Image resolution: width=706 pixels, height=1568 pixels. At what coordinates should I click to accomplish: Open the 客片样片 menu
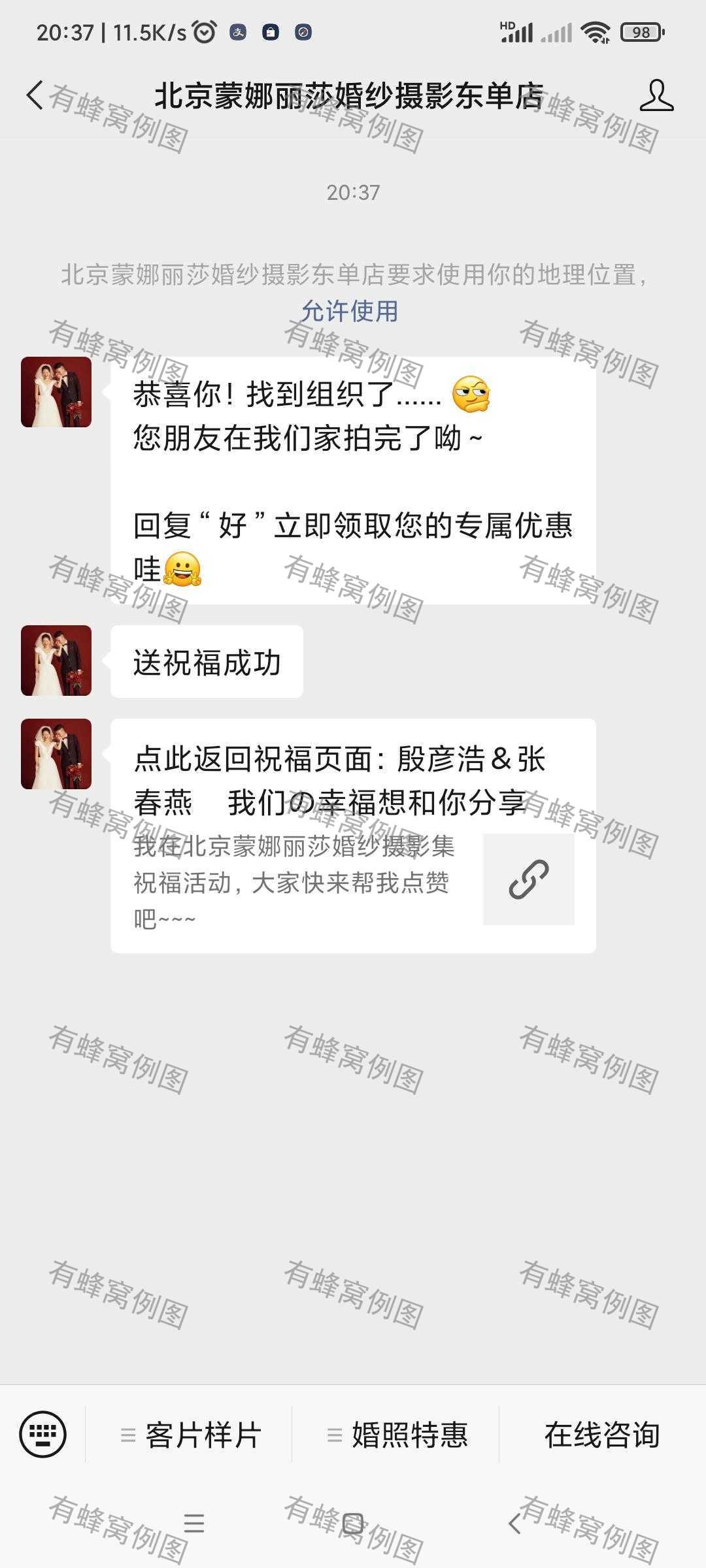191,1435
